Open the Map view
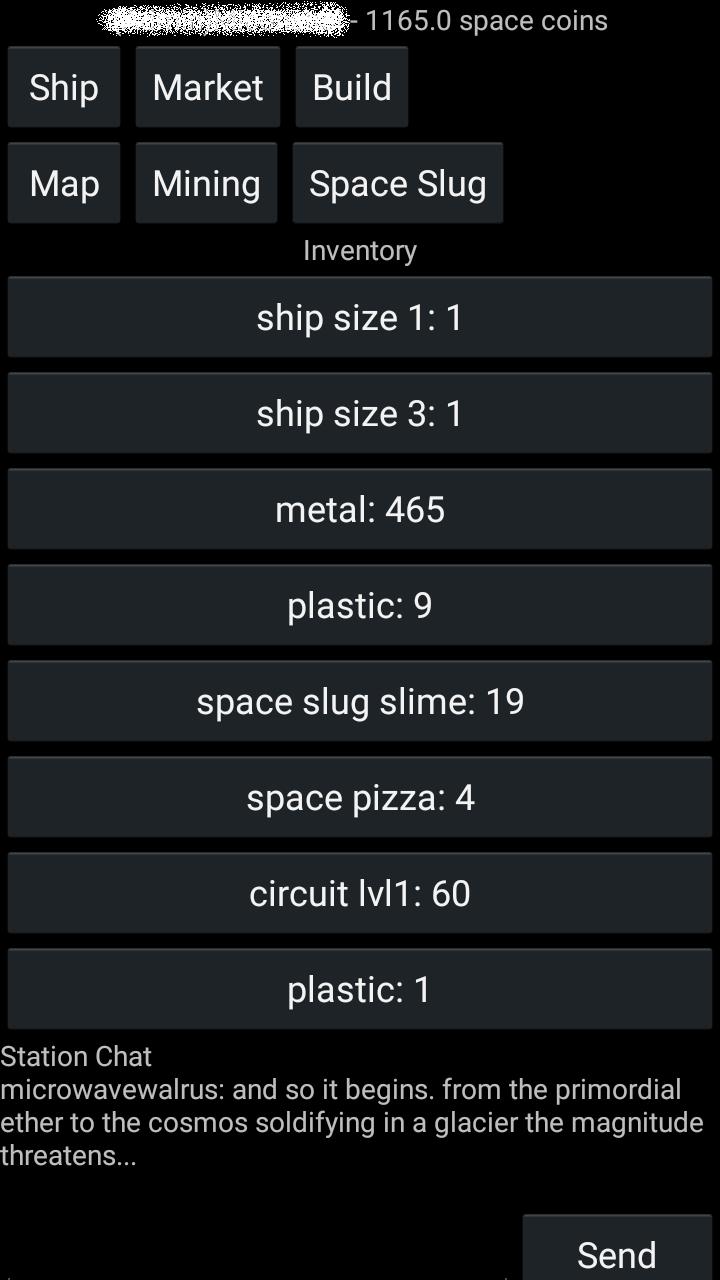This screenshot has width=720, height=1280. click(63, 183)
